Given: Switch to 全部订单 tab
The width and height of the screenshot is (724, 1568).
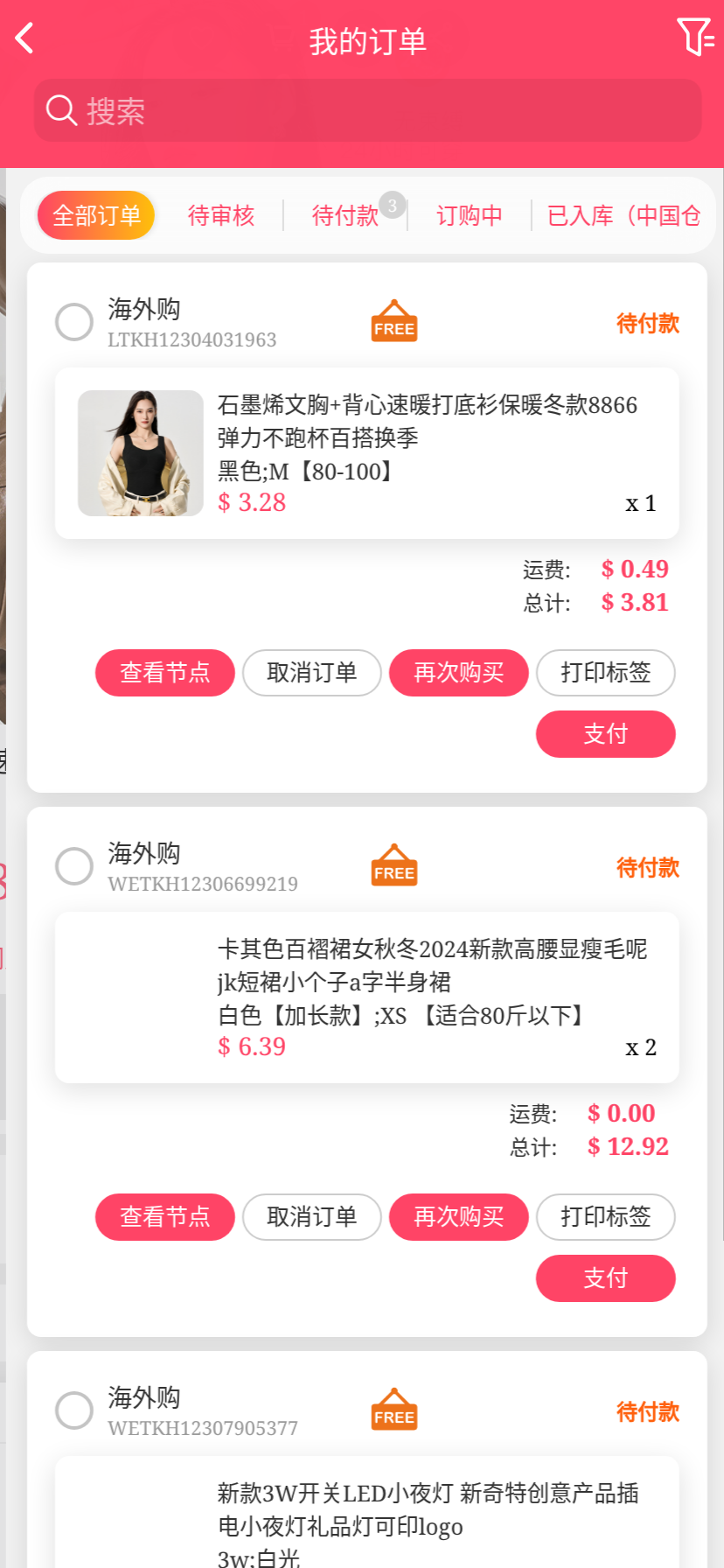Looking at the screenshot, I should click(96, 215).
